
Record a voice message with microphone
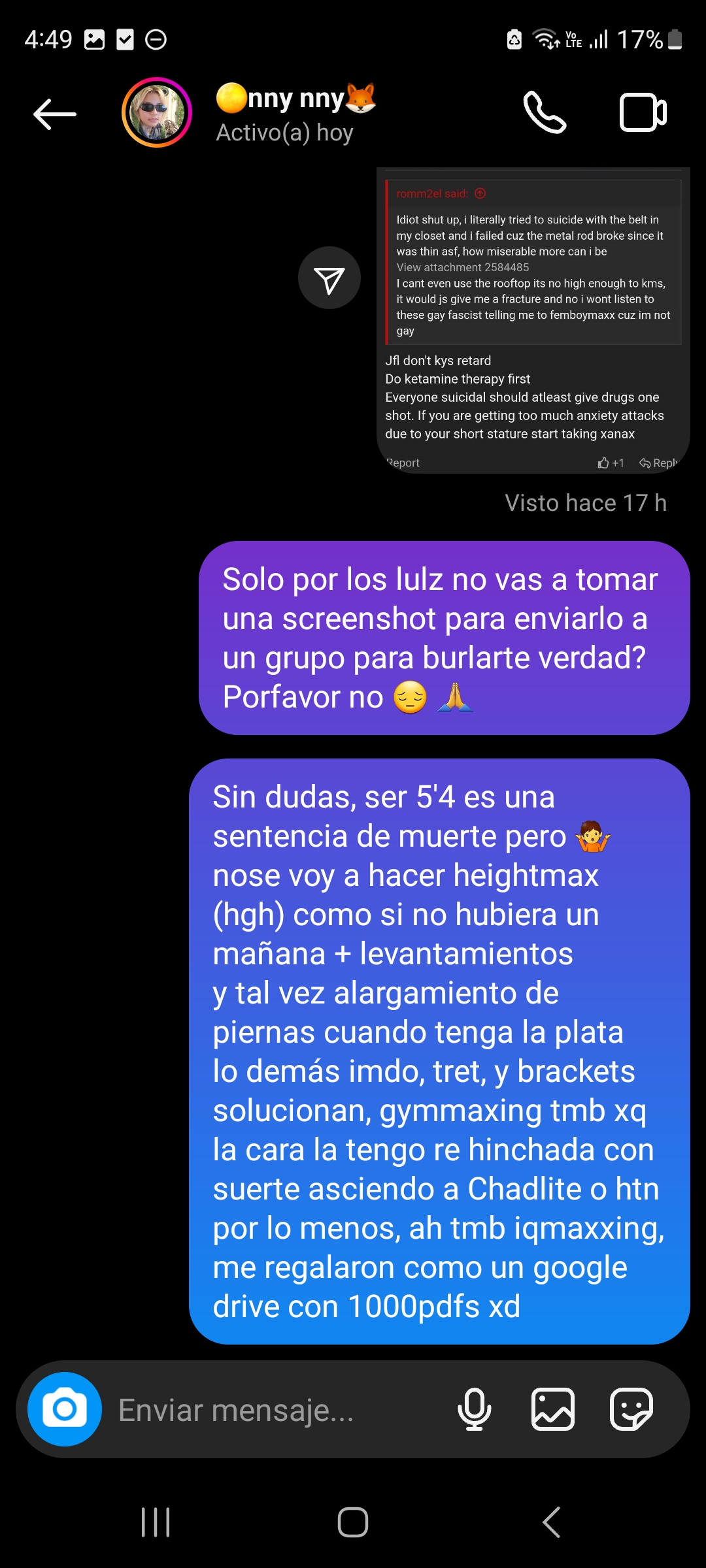[475, 1409]
